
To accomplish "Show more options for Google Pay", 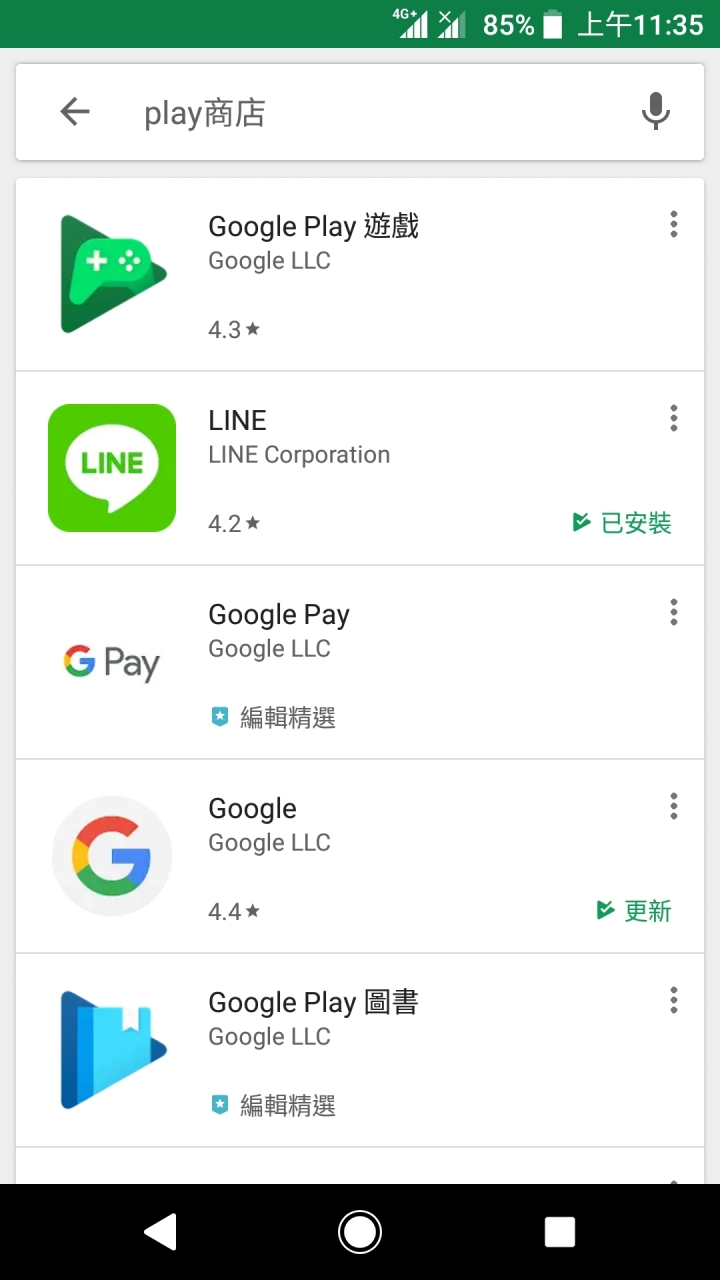I will pyautogui.click(x=674, y=612).
